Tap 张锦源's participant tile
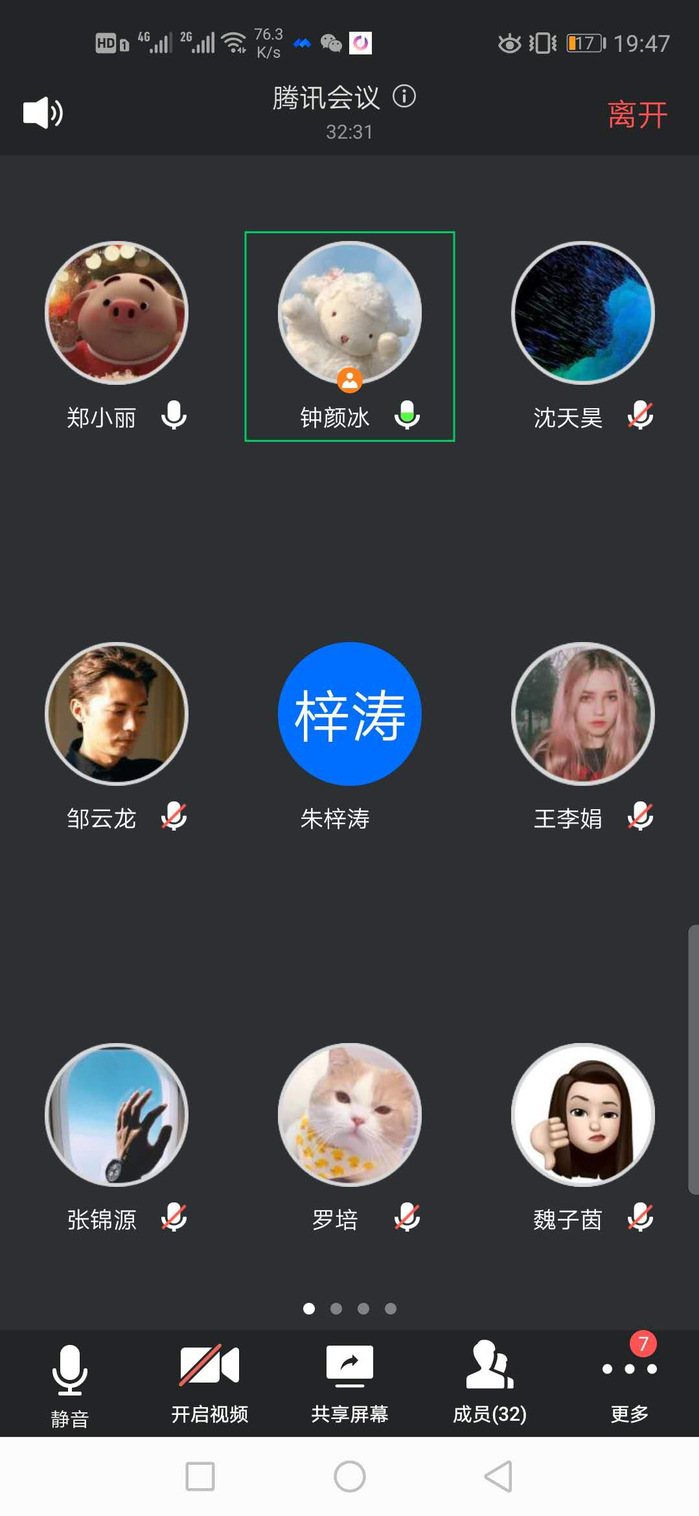 click(x=116, y=1115)
